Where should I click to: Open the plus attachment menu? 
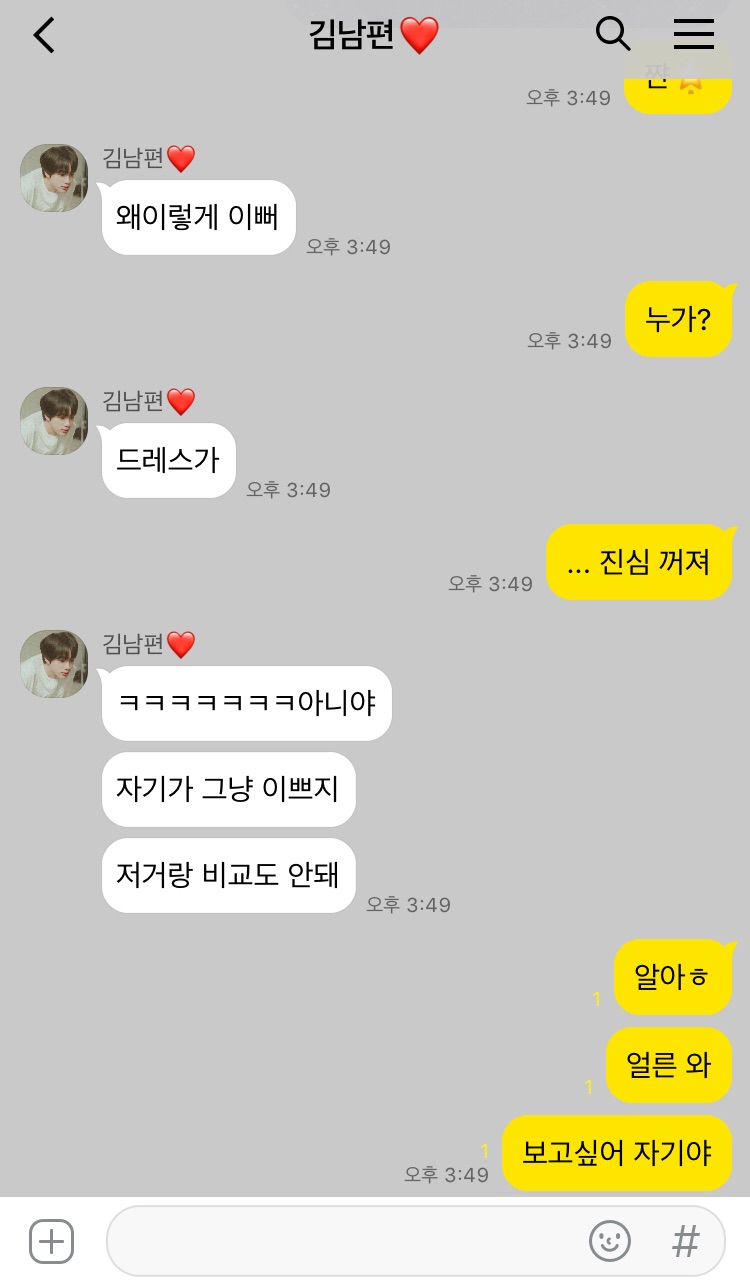[x=51, y=1241]
